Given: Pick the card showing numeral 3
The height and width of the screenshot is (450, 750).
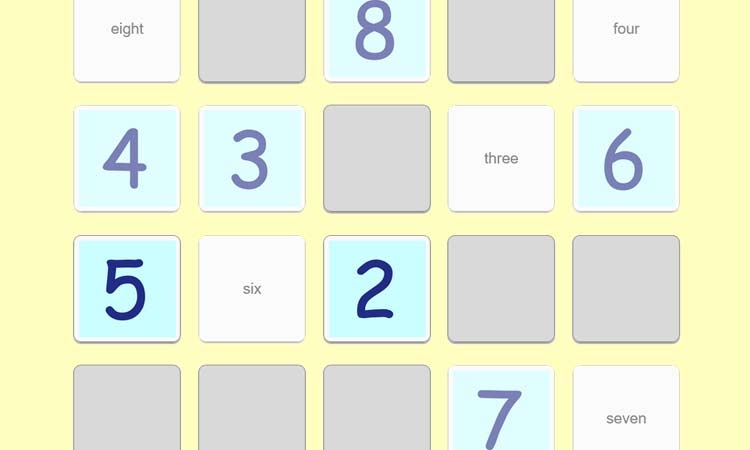Looking at the screenshot, I should click(x=252, y=159).
